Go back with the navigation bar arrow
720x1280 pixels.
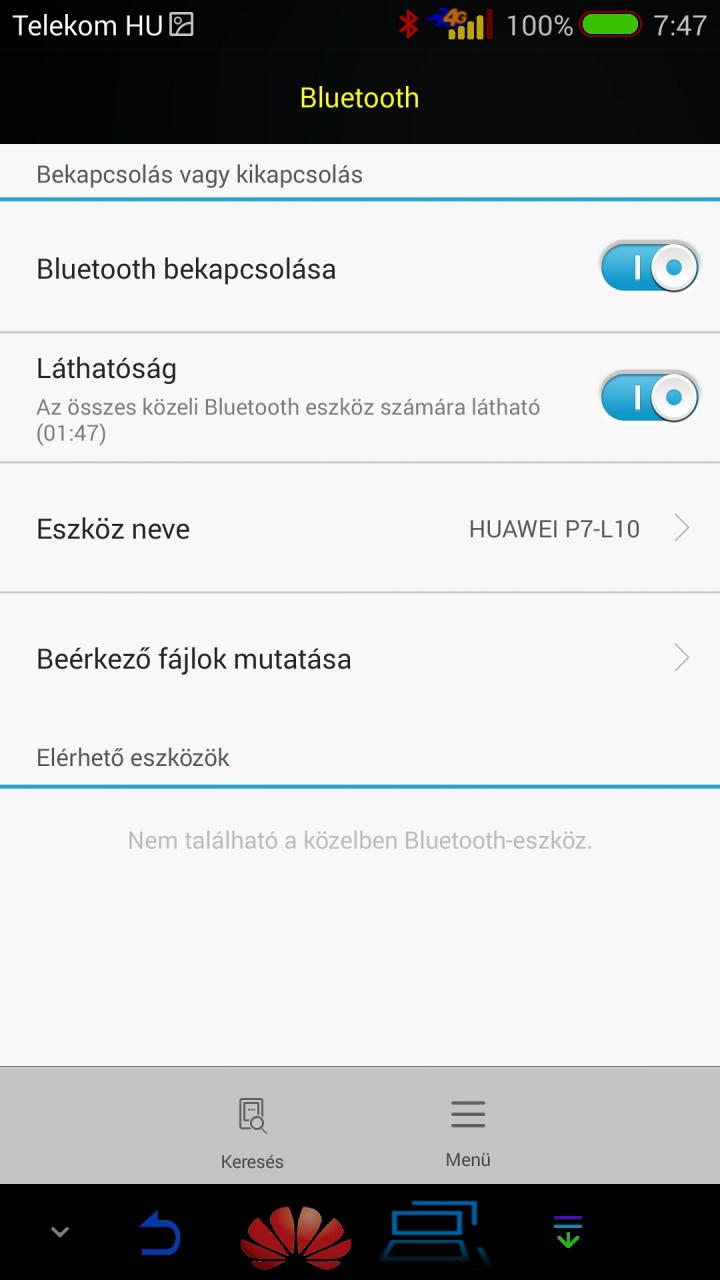coord(160,1233)
